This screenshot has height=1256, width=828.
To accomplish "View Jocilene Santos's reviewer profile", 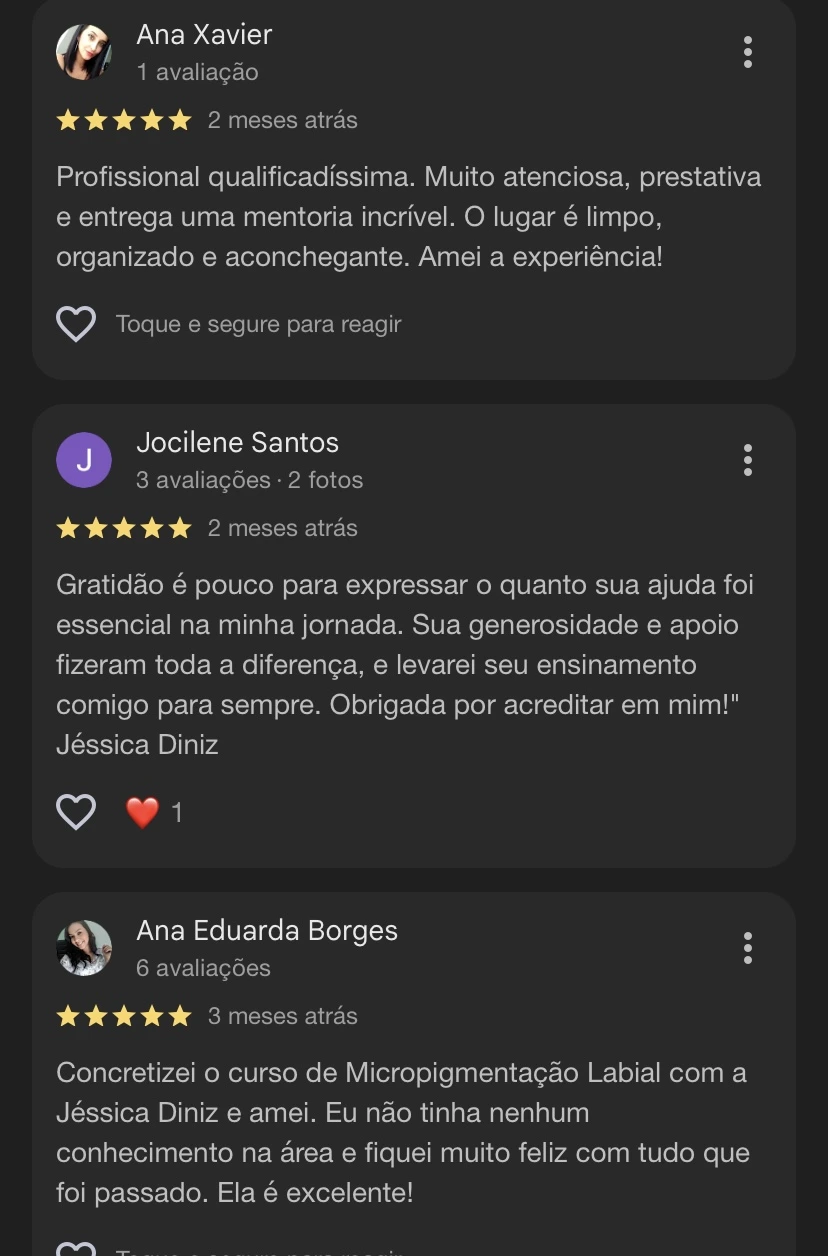I will pyautogui.click(x=237, y=443).
